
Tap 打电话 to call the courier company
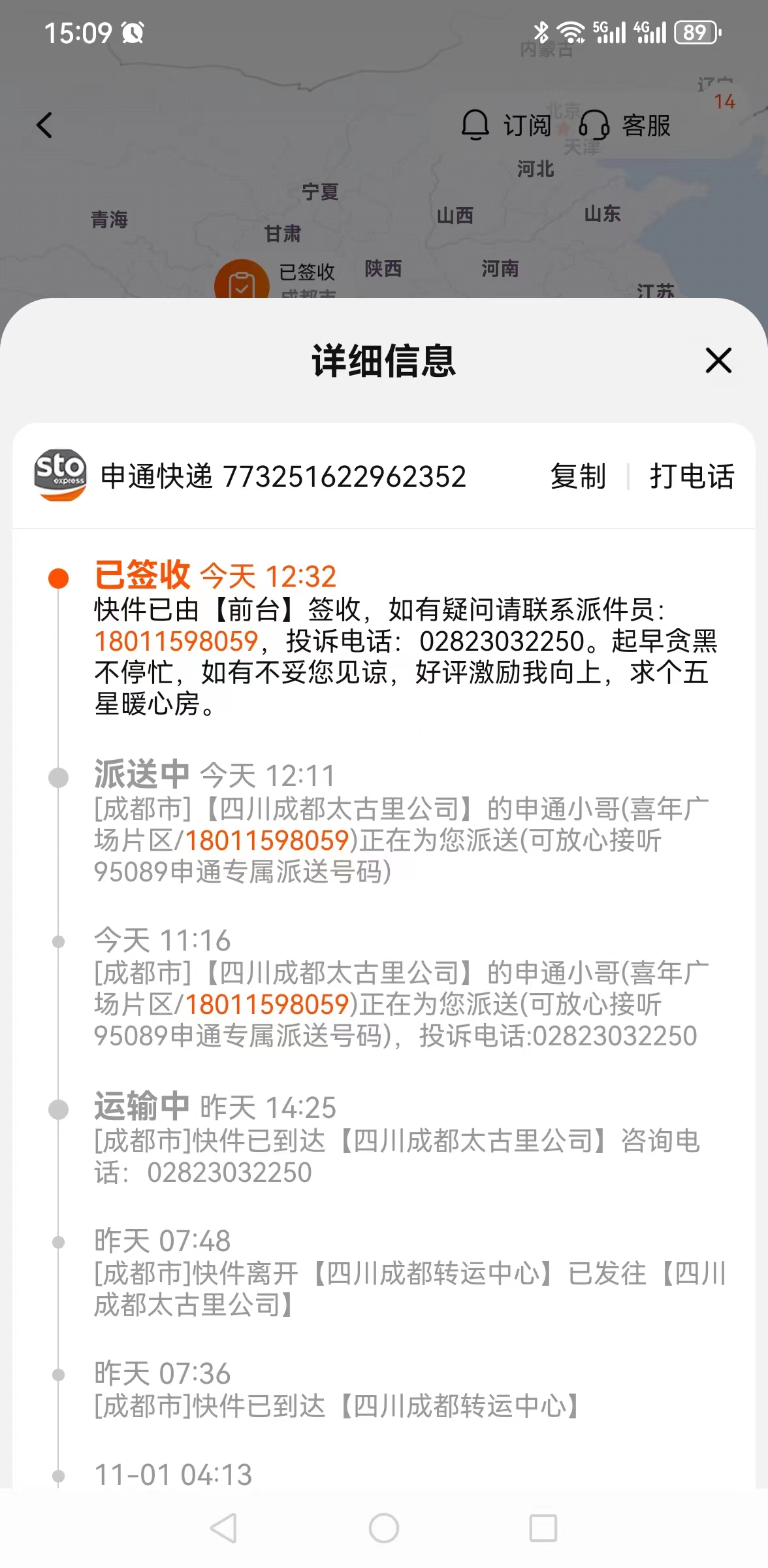pyautogui.click(x=692, y=476)
